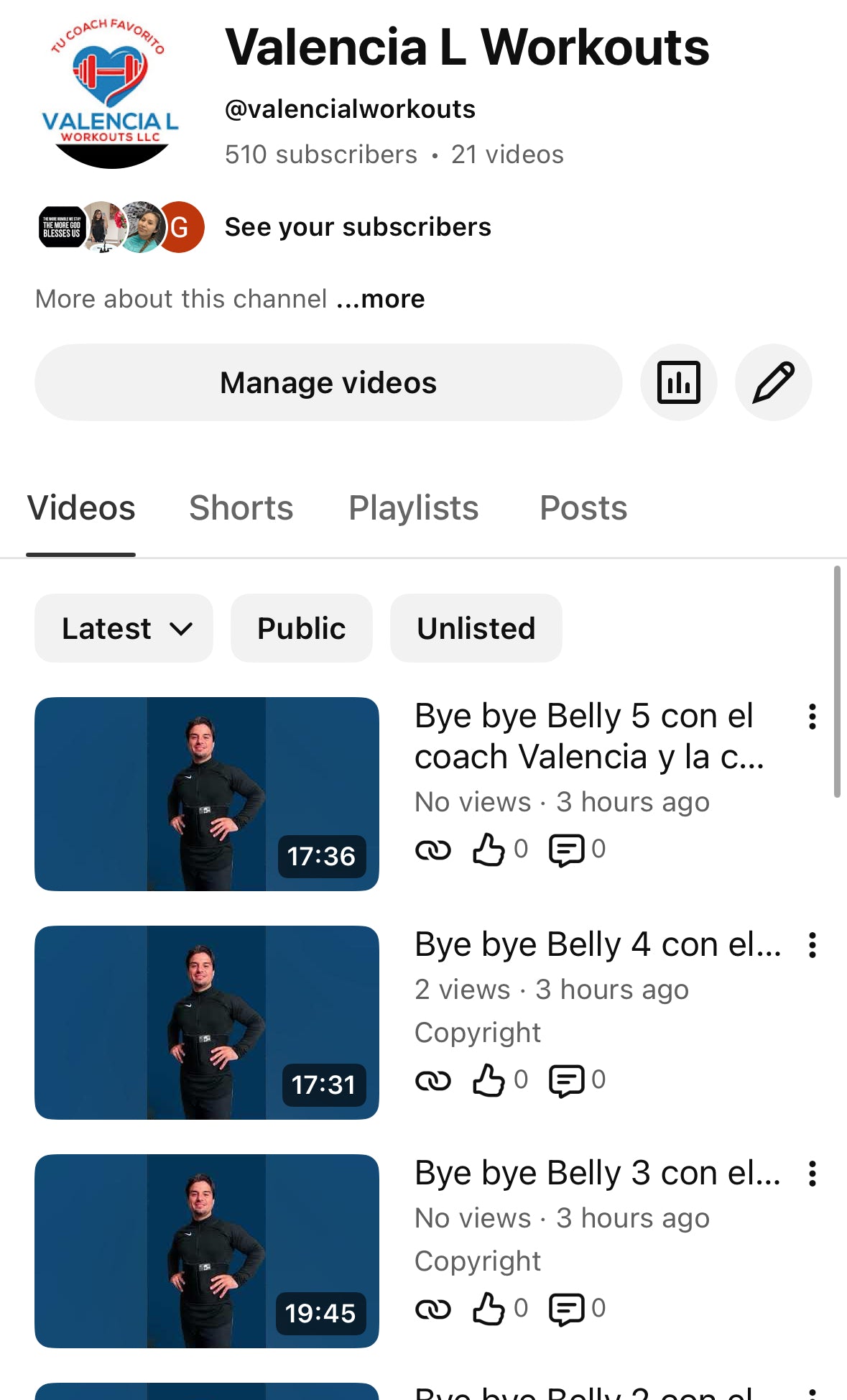See your subscribers list

coord(358,227)
